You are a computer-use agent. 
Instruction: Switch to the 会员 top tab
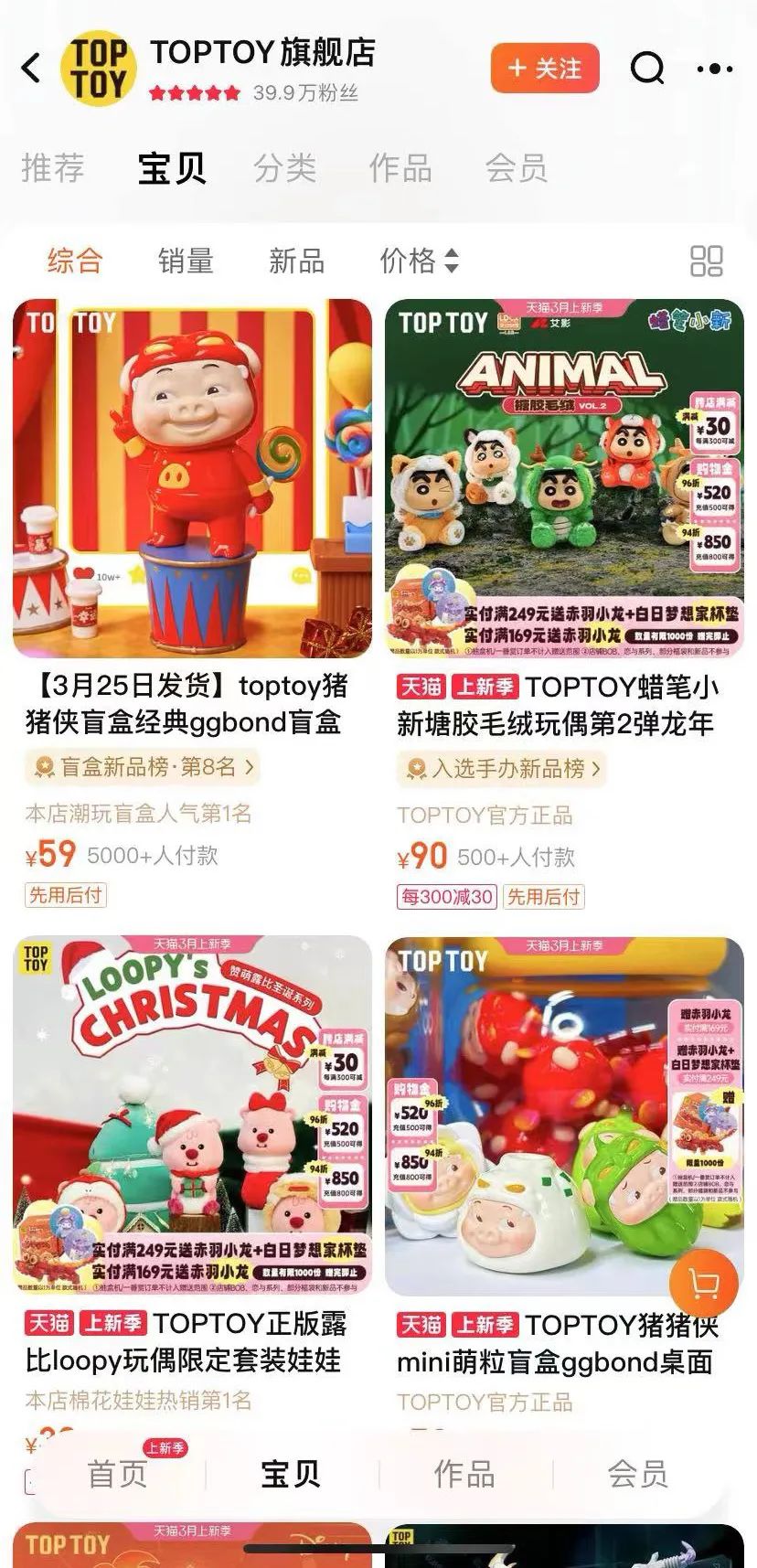(x=517, y=168)
